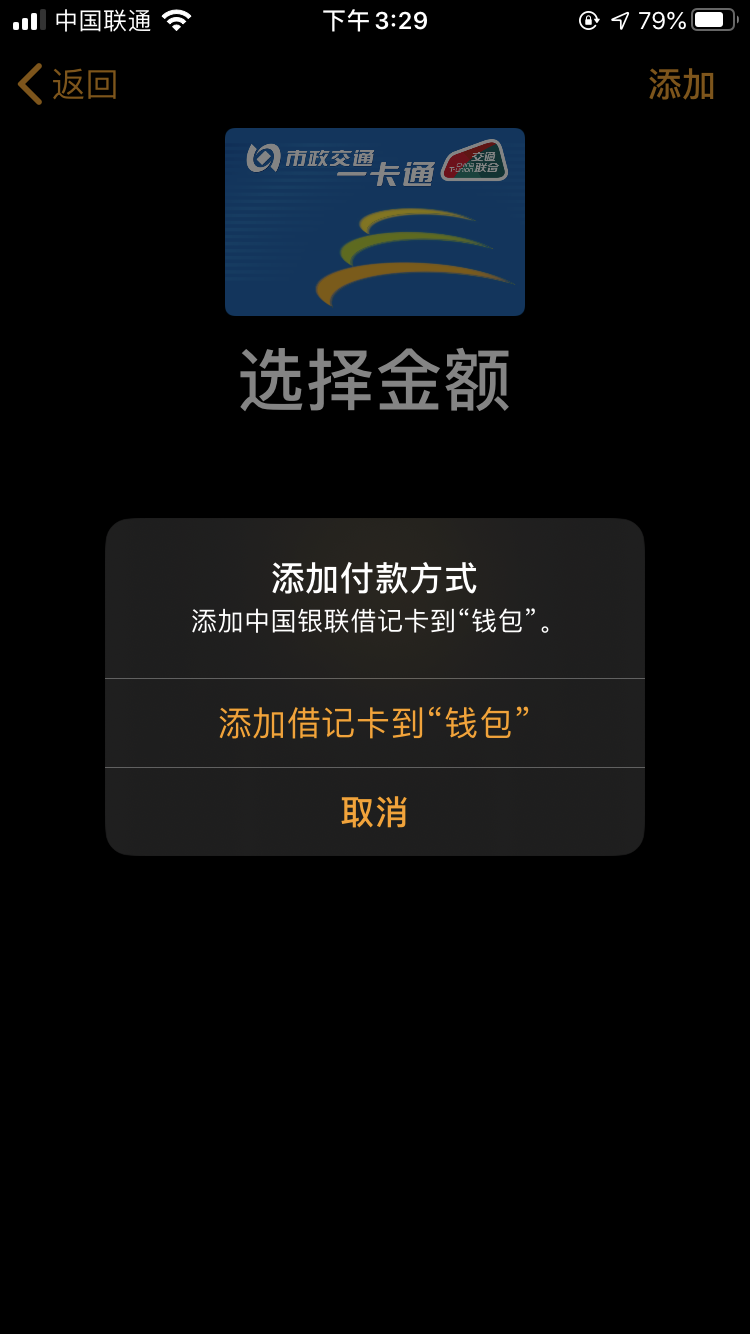Dismiss the dialog with 取消
Screen dimensions: 750x1334
(x=374, y=812)
